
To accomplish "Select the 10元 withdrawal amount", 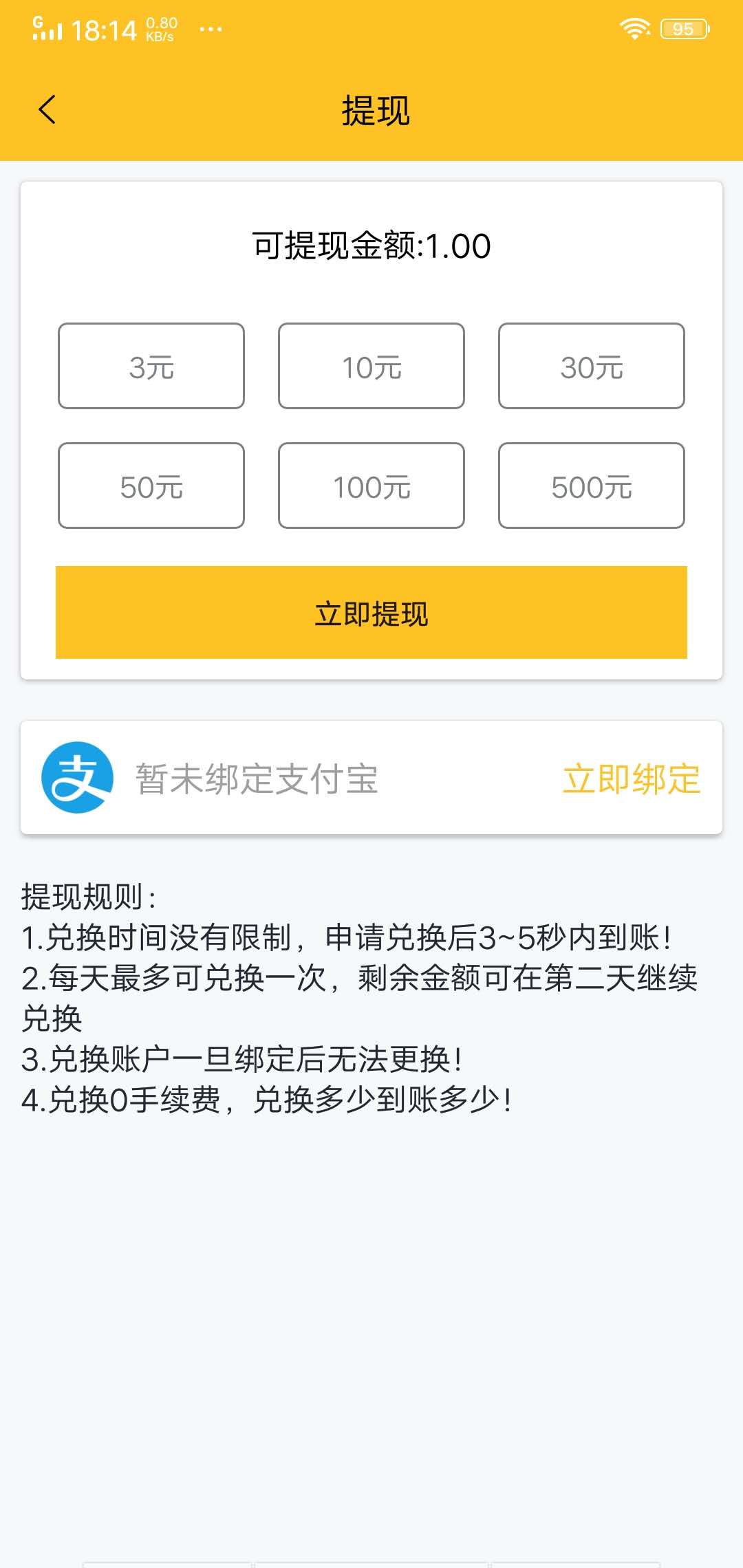I will [371, 366].
